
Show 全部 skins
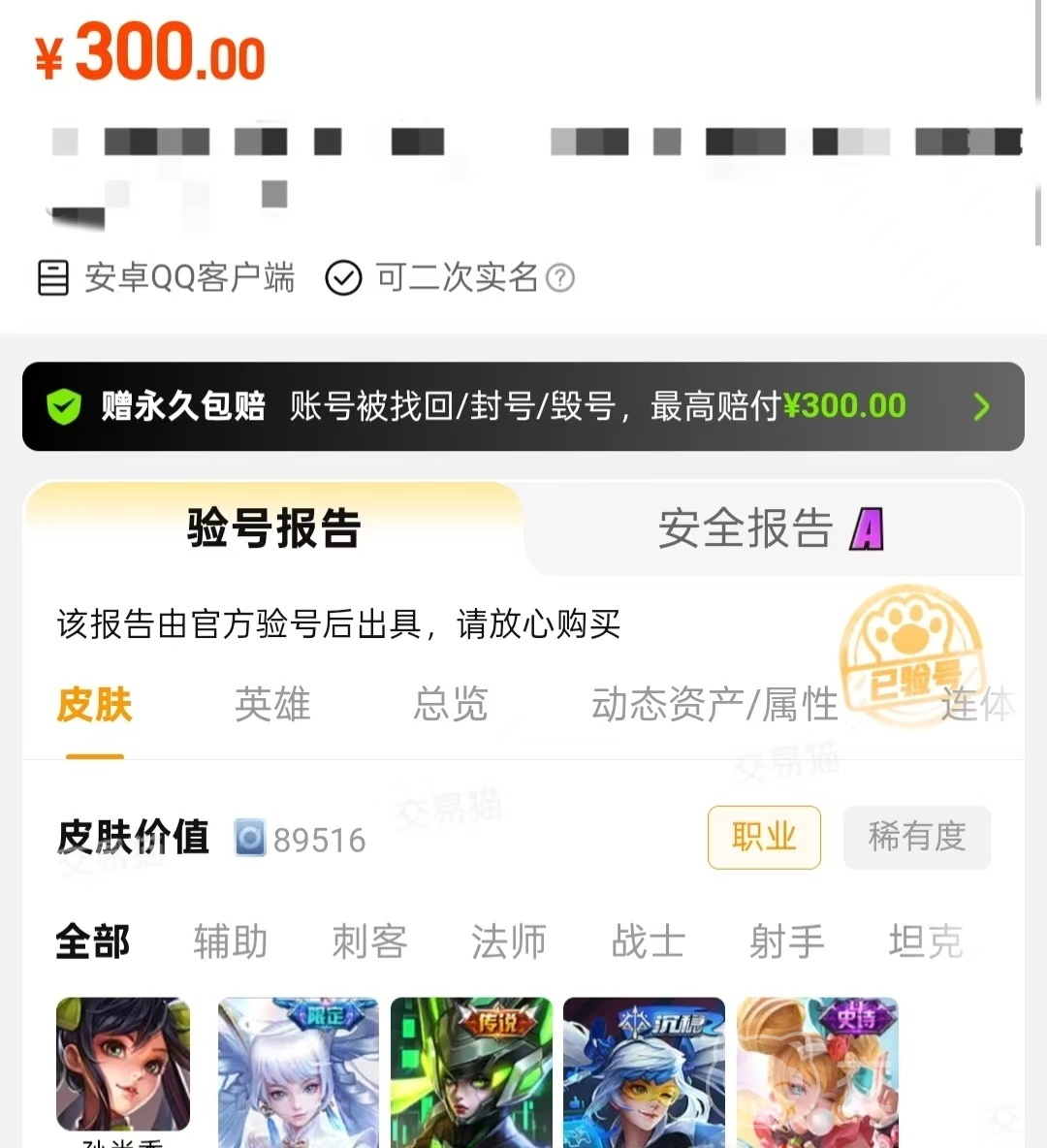[x=92, y=941]
